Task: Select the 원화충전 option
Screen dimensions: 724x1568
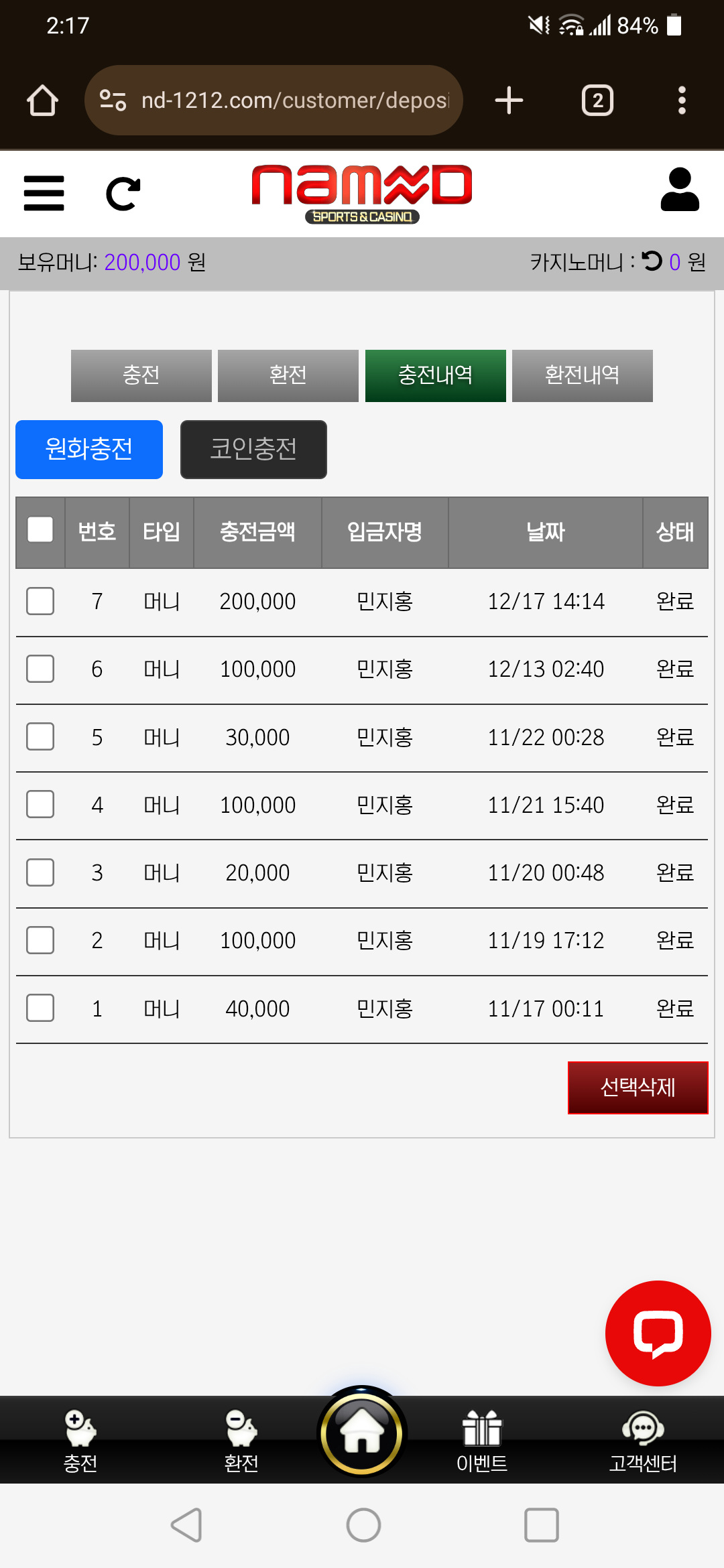Action: [89, 449]
